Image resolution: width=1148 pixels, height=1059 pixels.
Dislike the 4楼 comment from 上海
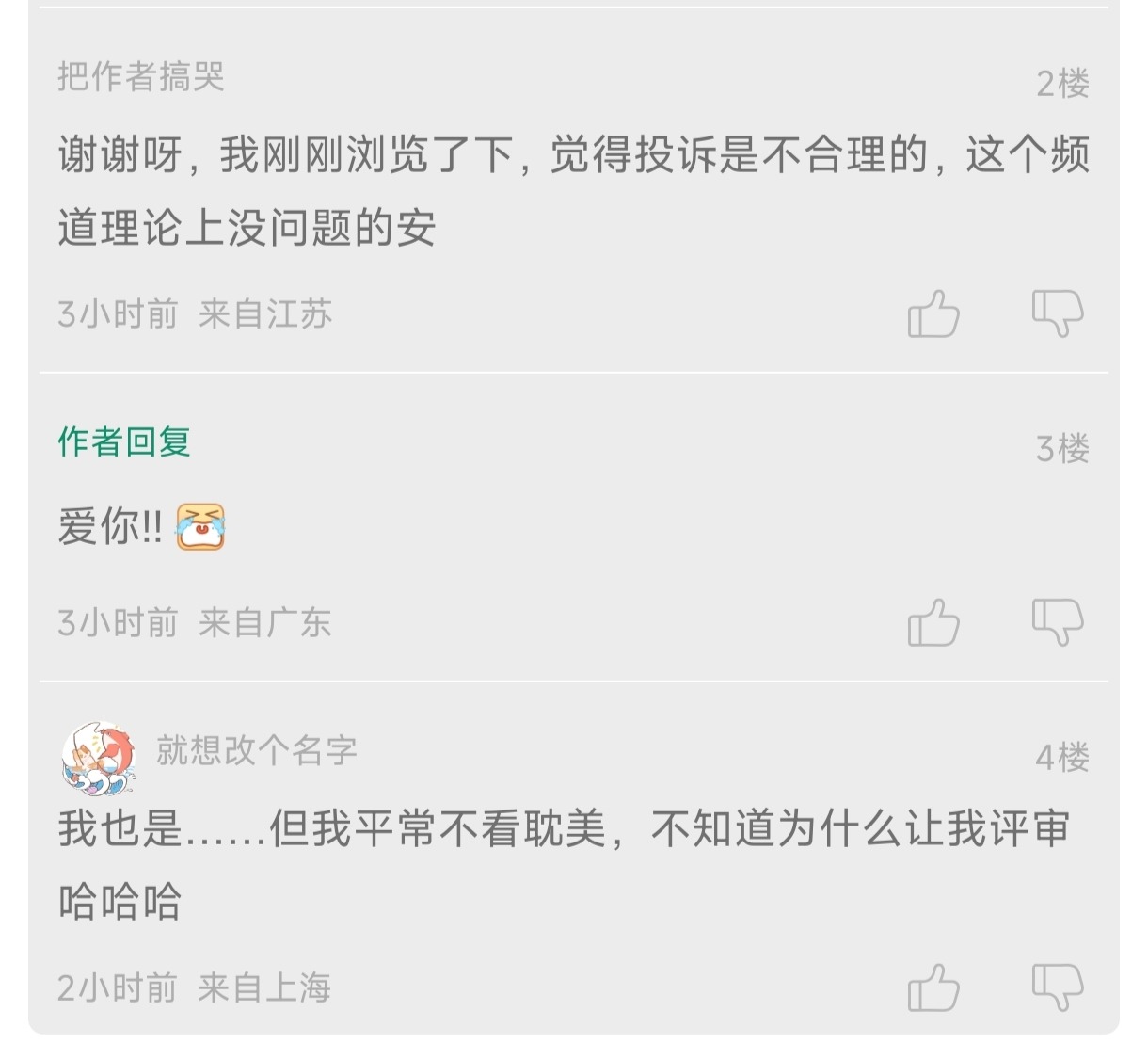[x=1058, y=987]
